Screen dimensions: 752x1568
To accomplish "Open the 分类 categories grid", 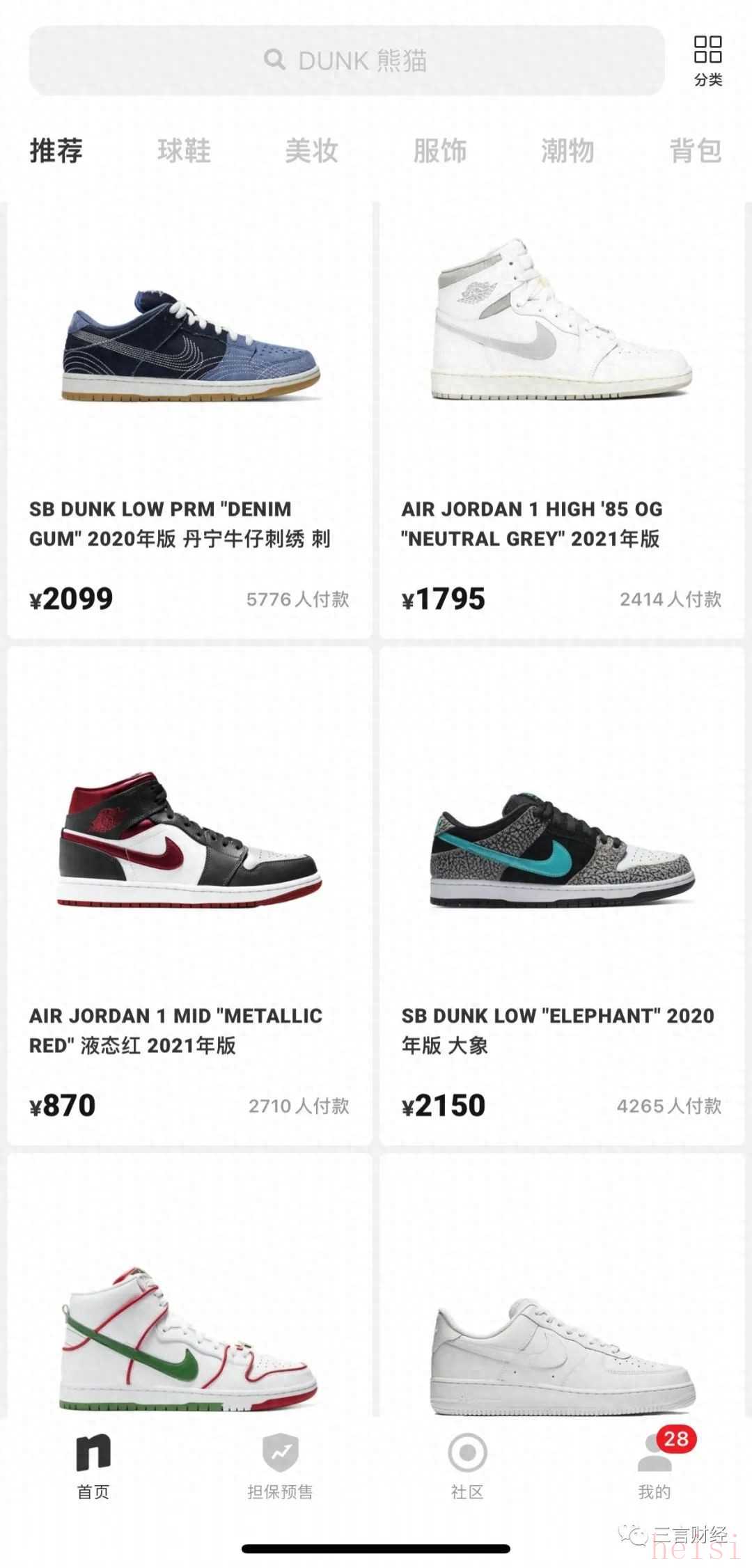I will [x=707, y=61].
